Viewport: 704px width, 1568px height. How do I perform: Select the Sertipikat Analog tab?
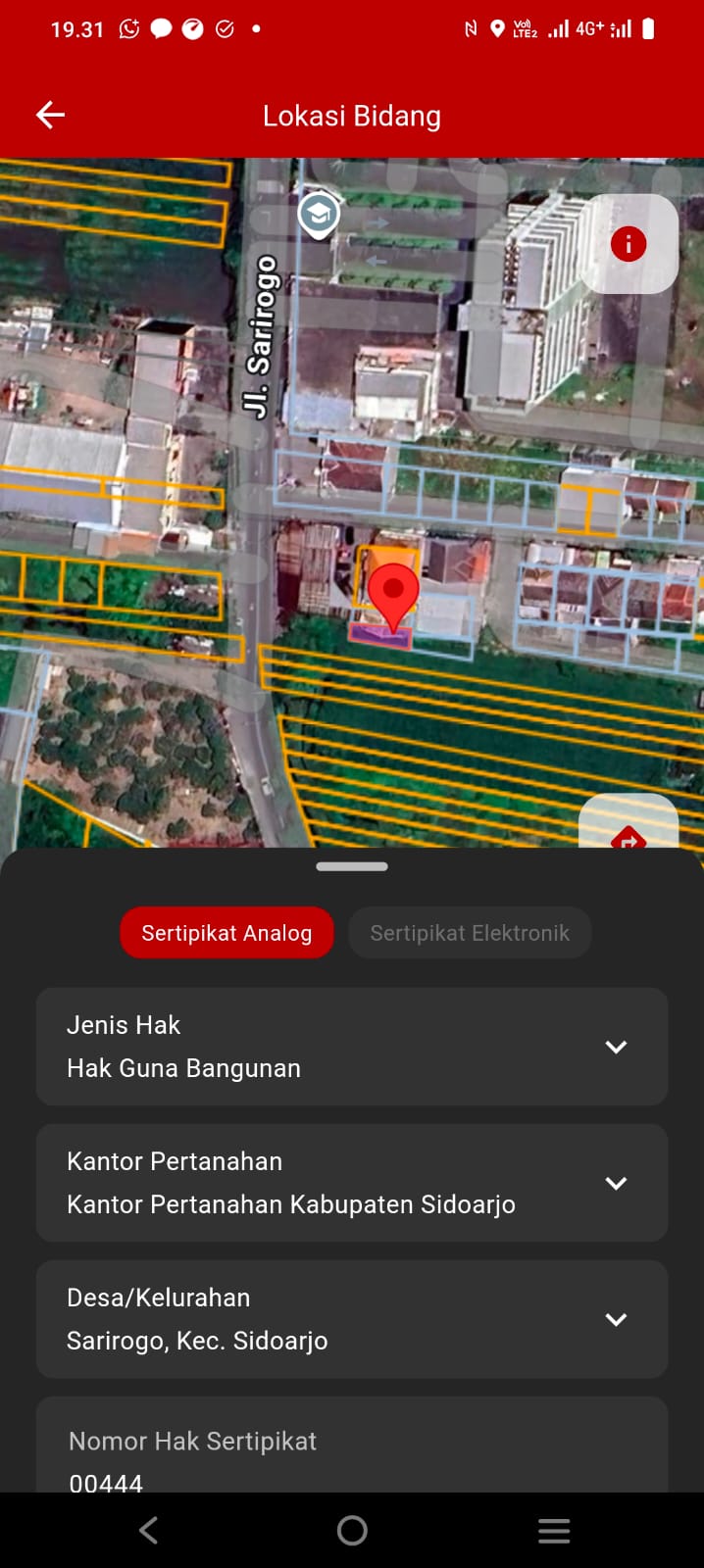pyautogui.click(x=226, y=933)
